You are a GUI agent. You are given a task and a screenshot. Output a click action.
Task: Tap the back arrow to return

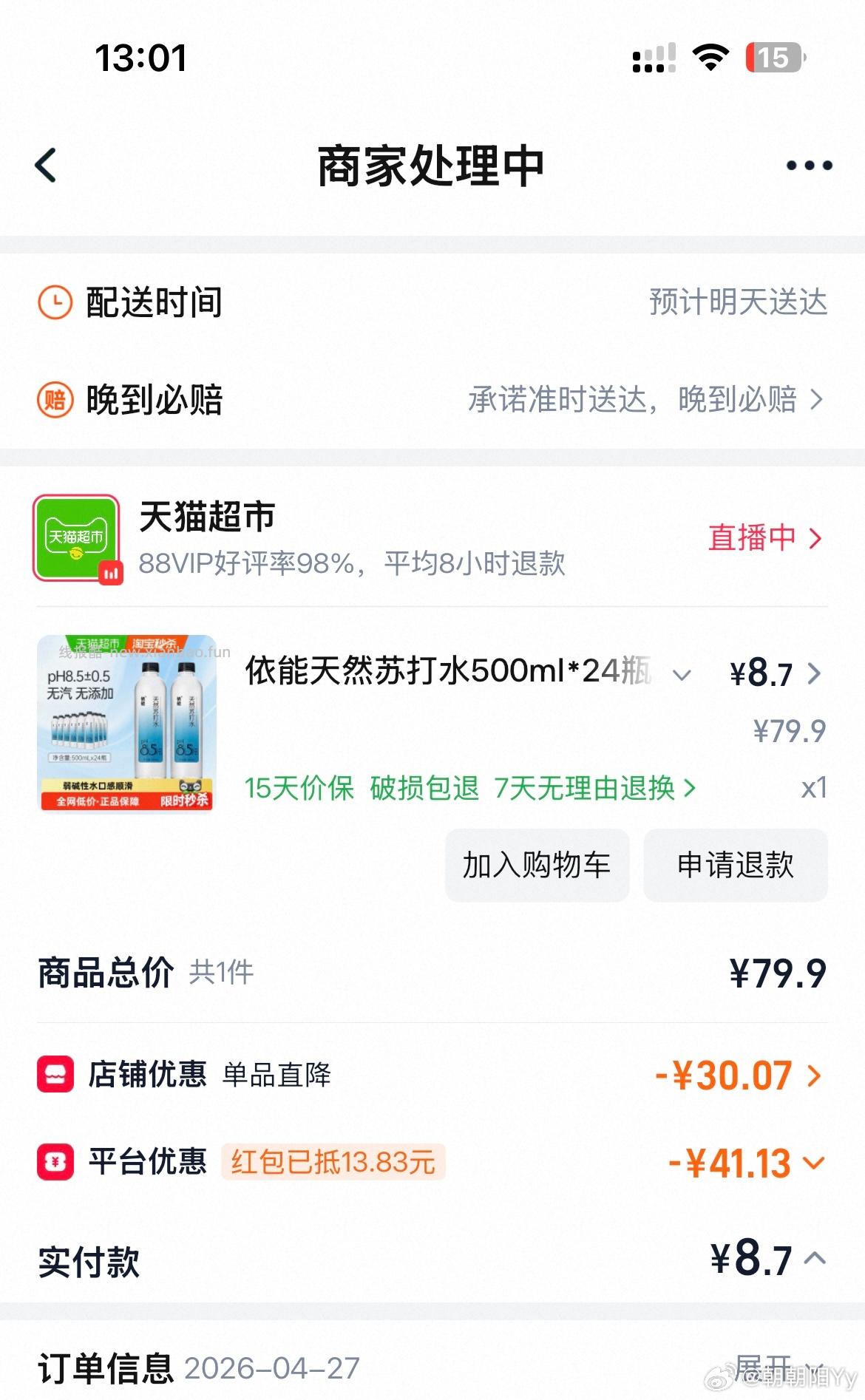(46, 166)
